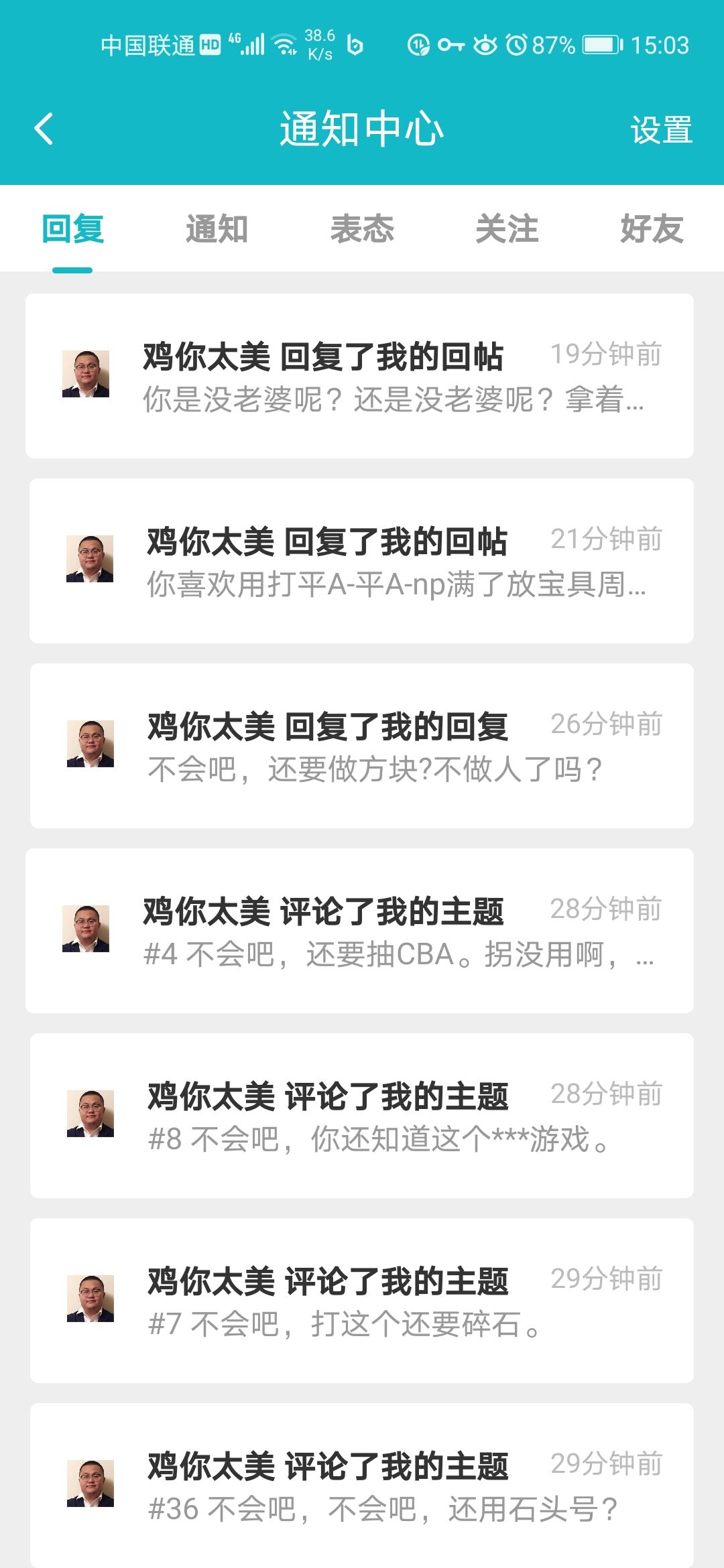Image resolution: width=724 pixels, height=1568 pixels.
Task: Open comment #8 about 游戏
Action: (x=362, y=1116)
